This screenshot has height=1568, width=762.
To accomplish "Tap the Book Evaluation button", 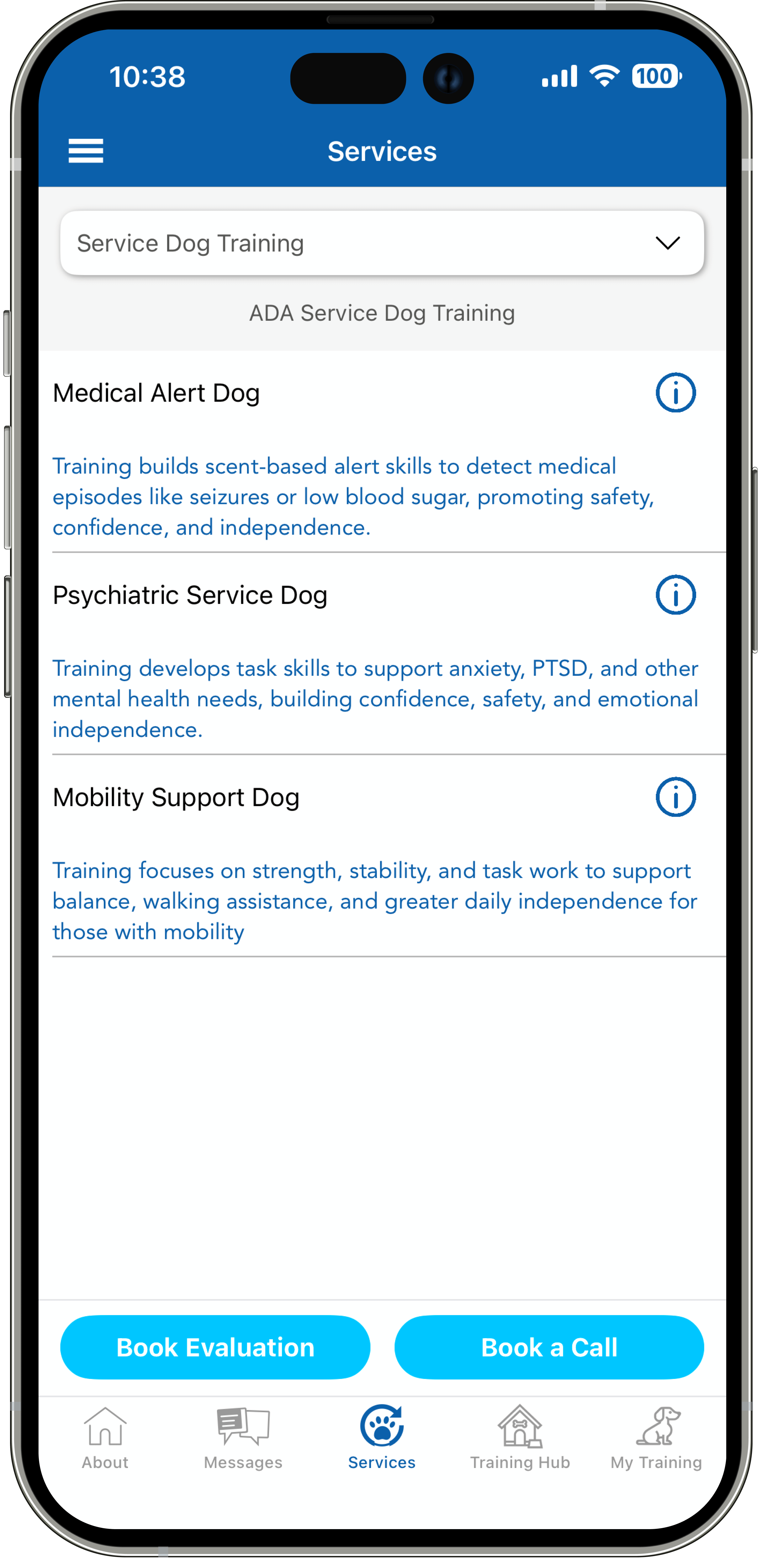I will pyautogui.click(x=215, y=1346).
